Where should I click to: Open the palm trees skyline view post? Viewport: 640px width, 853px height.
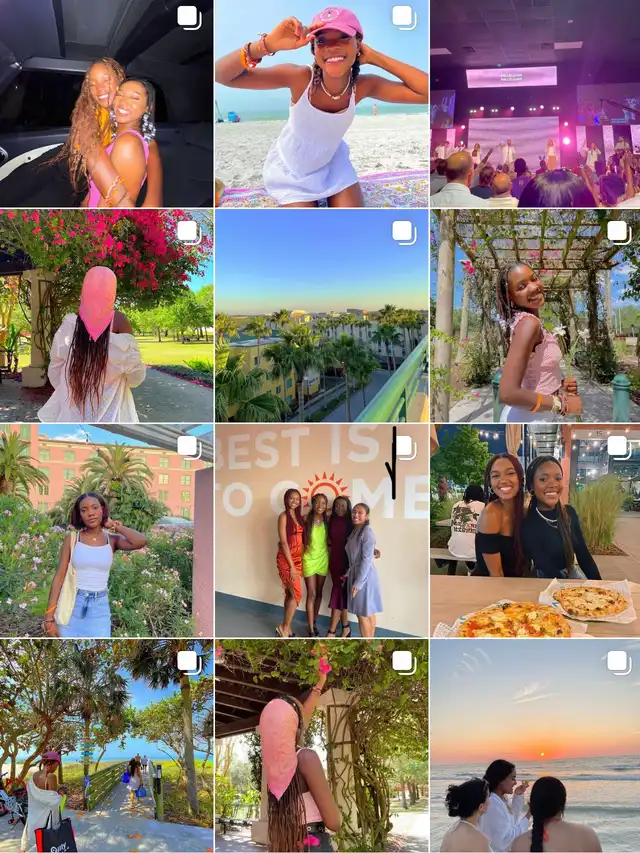coord(321,315)
